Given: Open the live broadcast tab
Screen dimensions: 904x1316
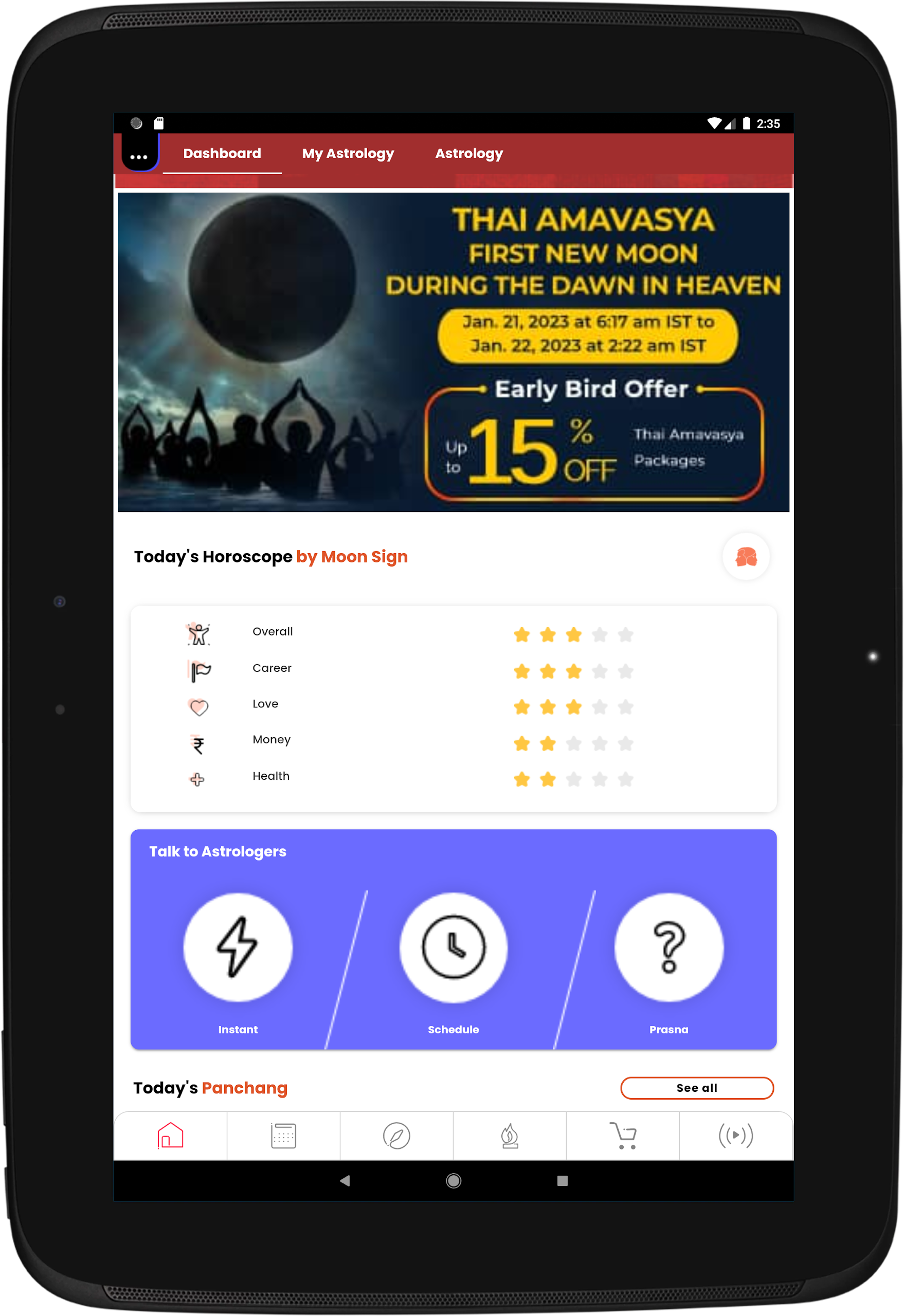Looking at the screenshot, I should pyautogui.click(x=735, y=1135).
